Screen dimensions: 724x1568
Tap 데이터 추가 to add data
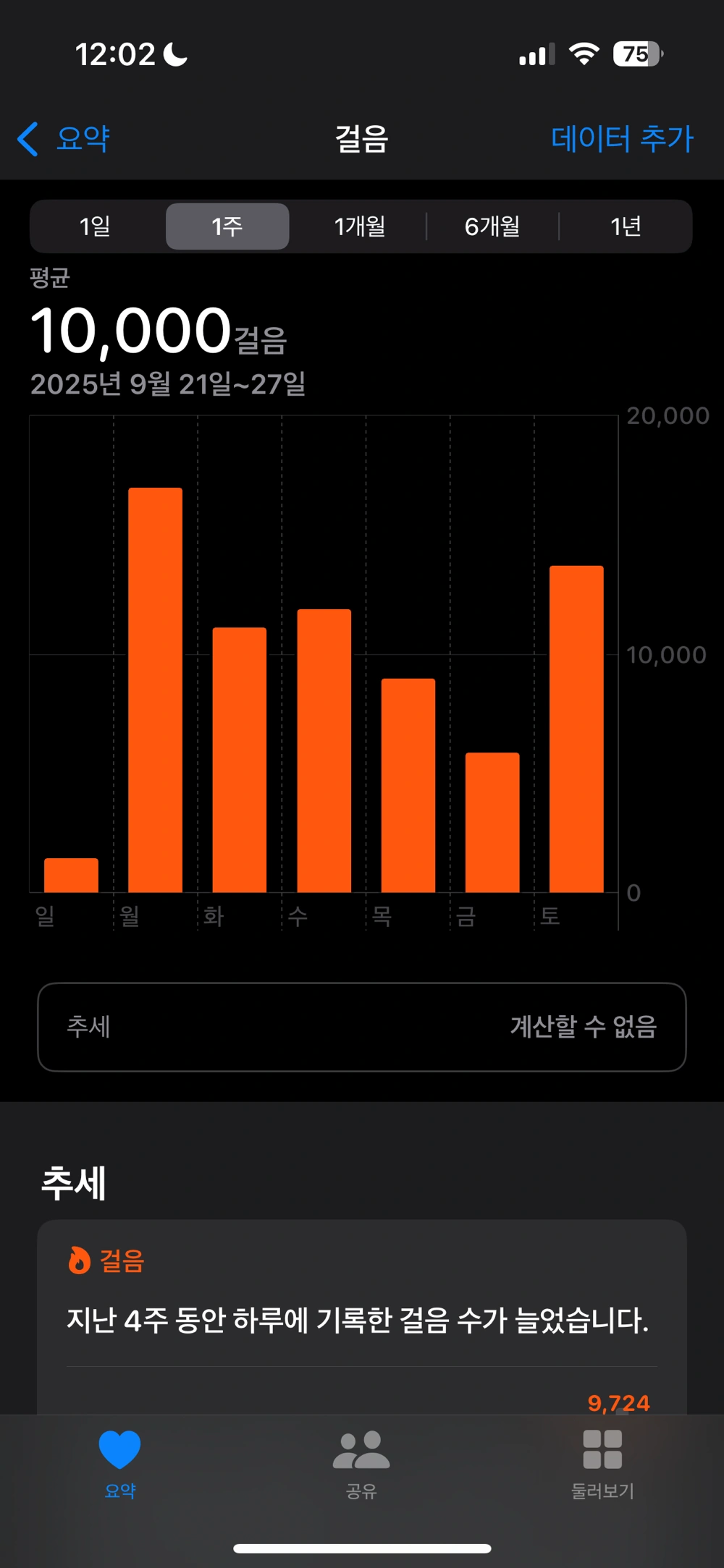(x=621, y=139)
